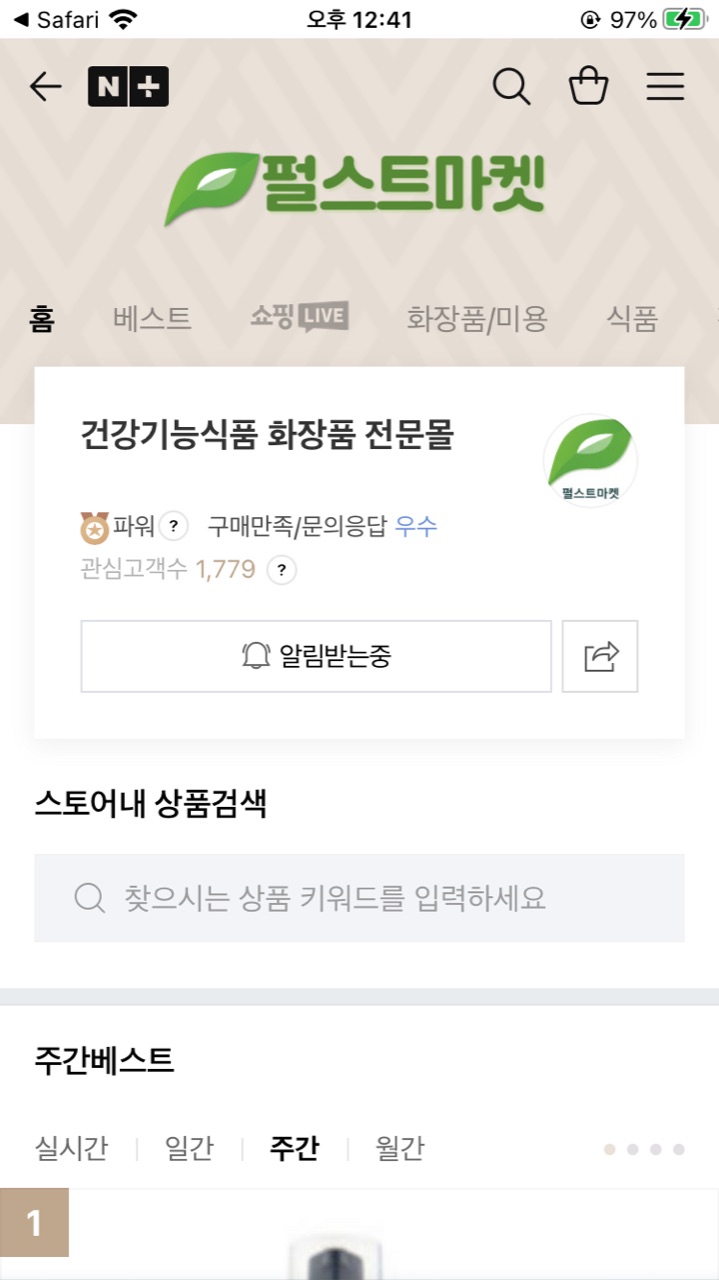
Task: Open the search magnifier icon
Action: [511, 87]
